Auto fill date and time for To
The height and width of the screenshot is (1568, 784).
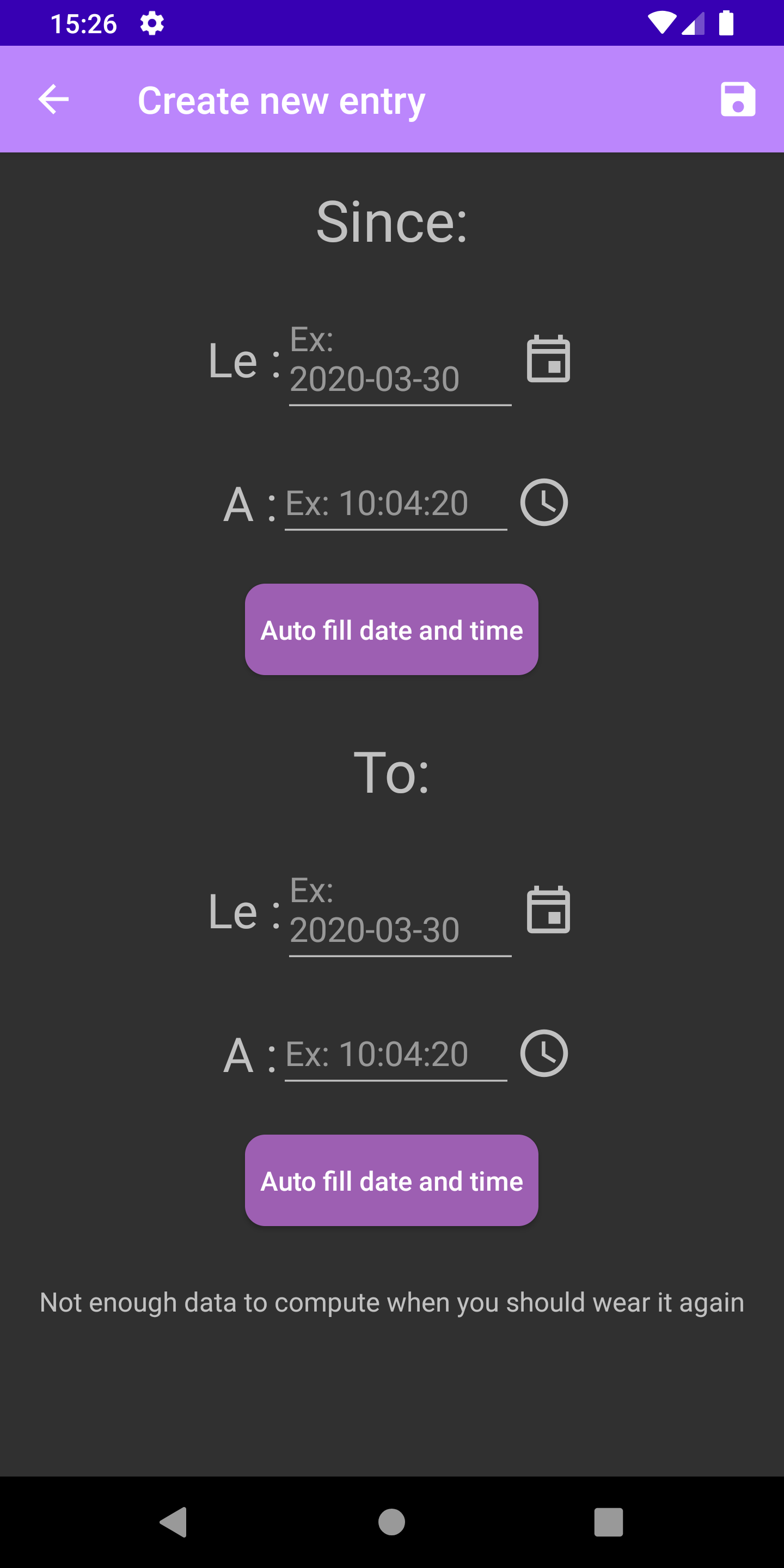[391, 1180]
